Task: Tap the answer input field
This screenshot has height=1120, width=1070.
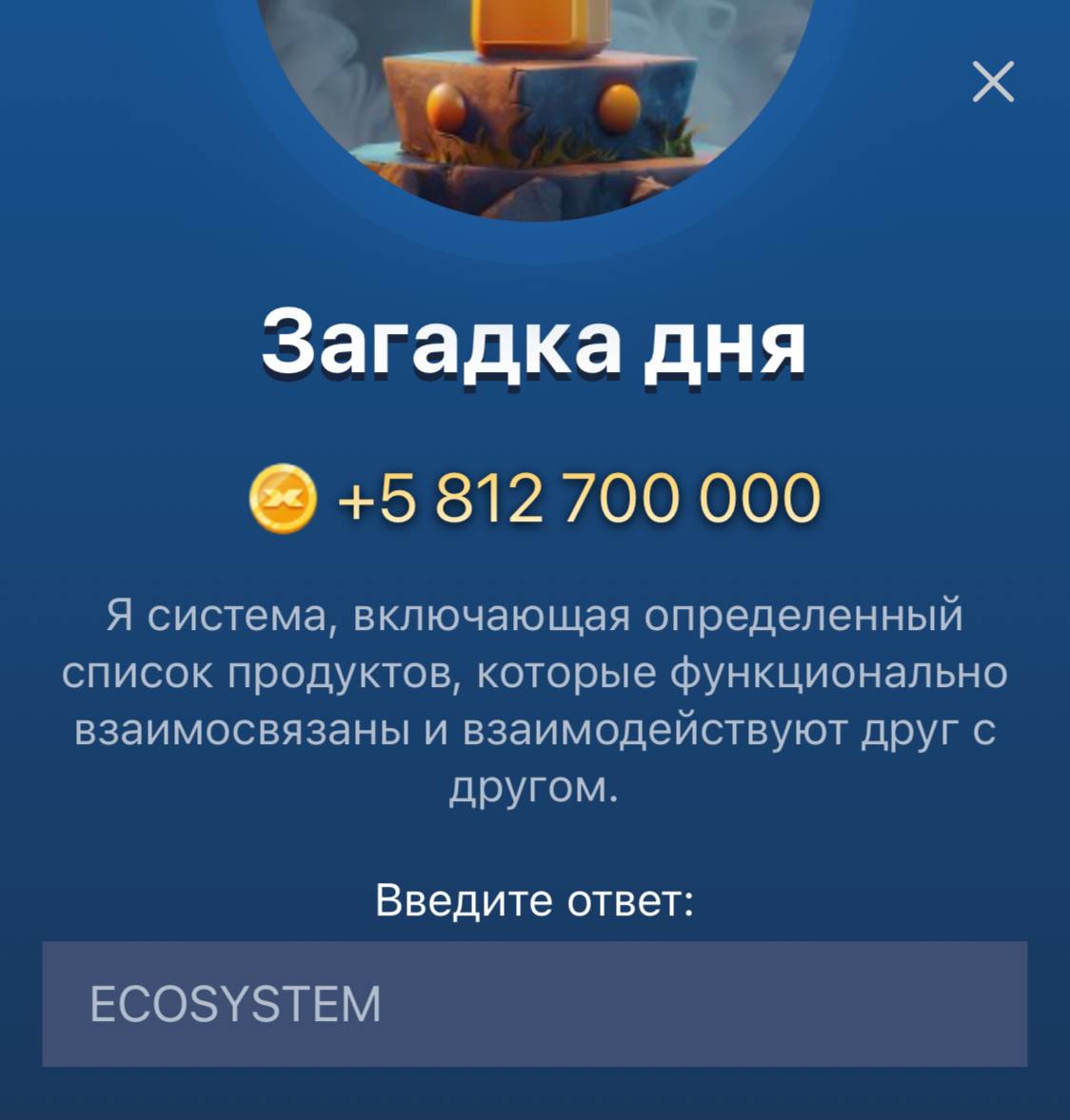Action: [534, 1004]
